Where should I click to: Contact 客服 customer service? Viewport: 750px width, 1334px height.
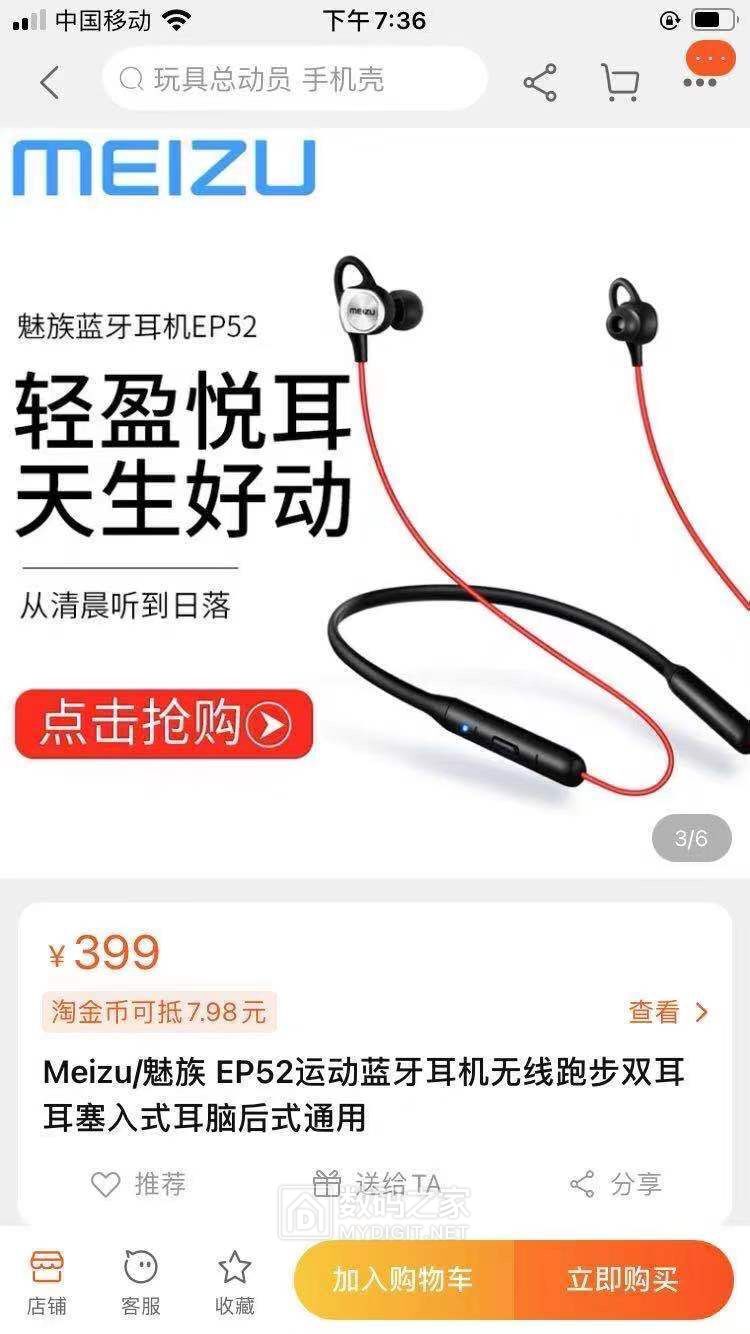[x=141, y=1281]
